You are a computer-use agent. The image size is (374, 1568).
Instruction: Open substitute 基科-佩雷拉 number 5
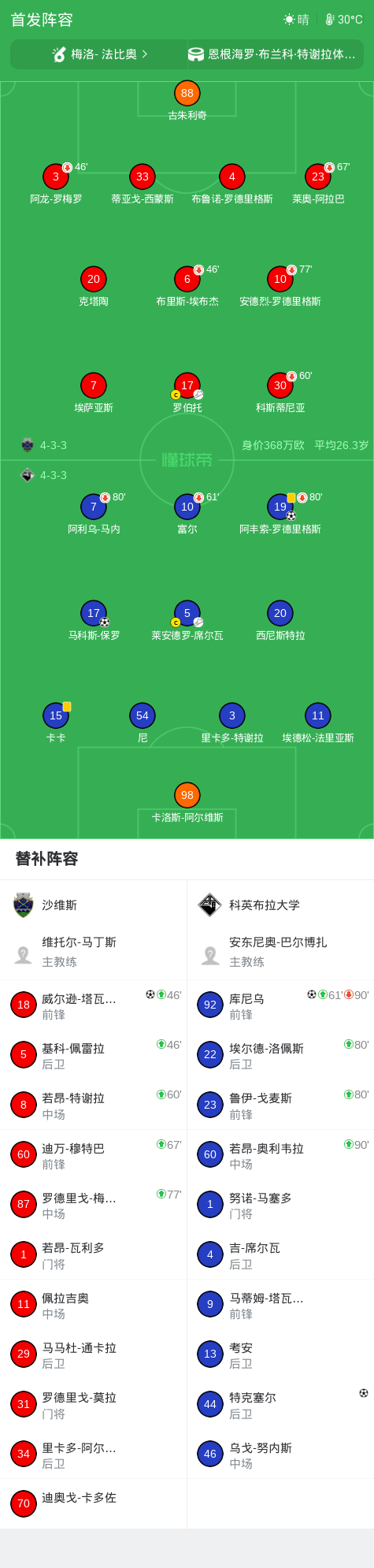(93, 1055)
